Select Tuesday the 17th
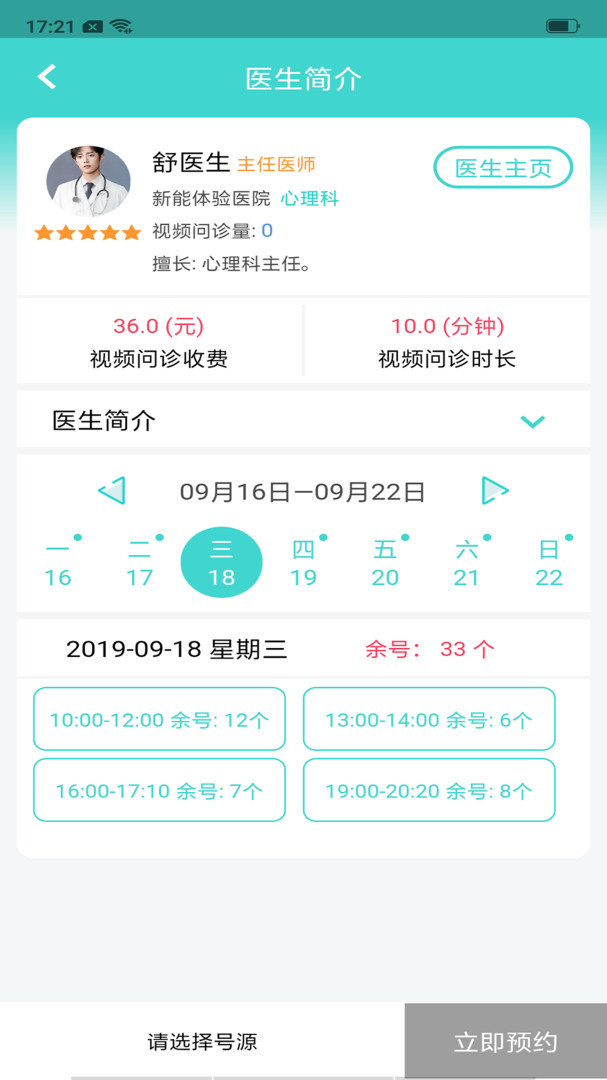The height and width of the screenshot is (1080, 607). tap(140, 563)
